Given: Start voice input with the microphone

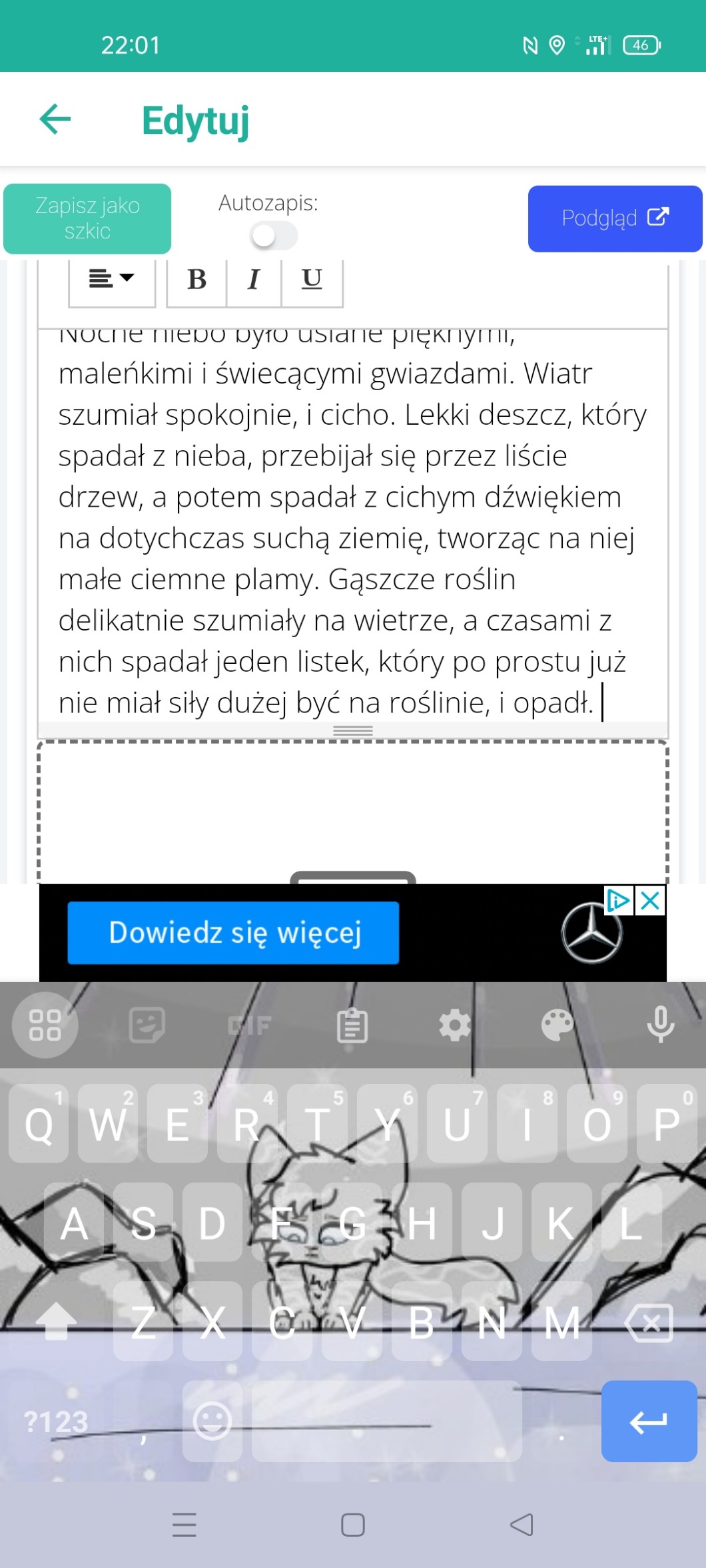Looking at the screenshot, I should [x=661, y=1025].
